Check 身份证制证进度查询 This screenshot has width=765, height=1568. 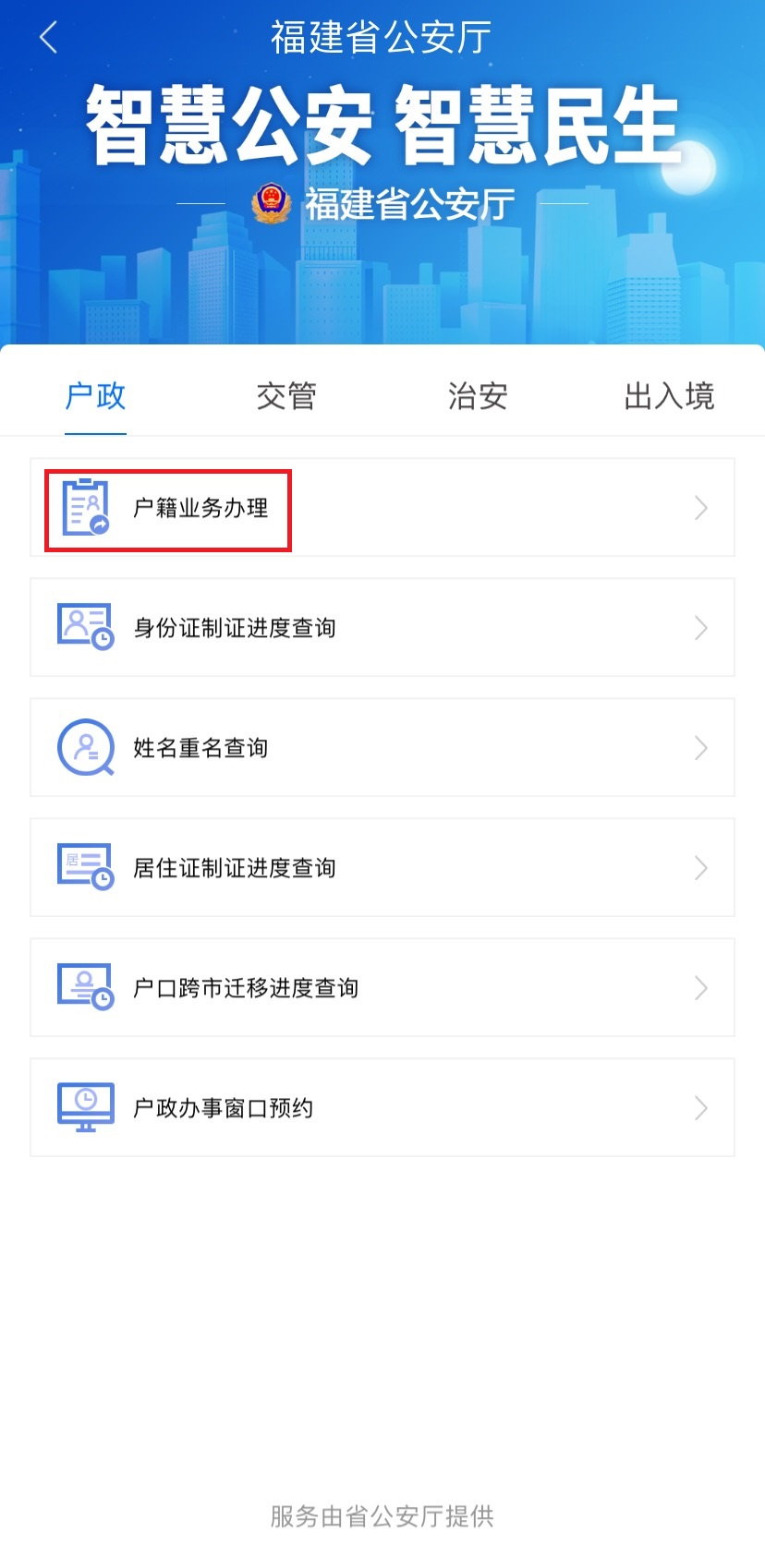click(x=382, y=628)
